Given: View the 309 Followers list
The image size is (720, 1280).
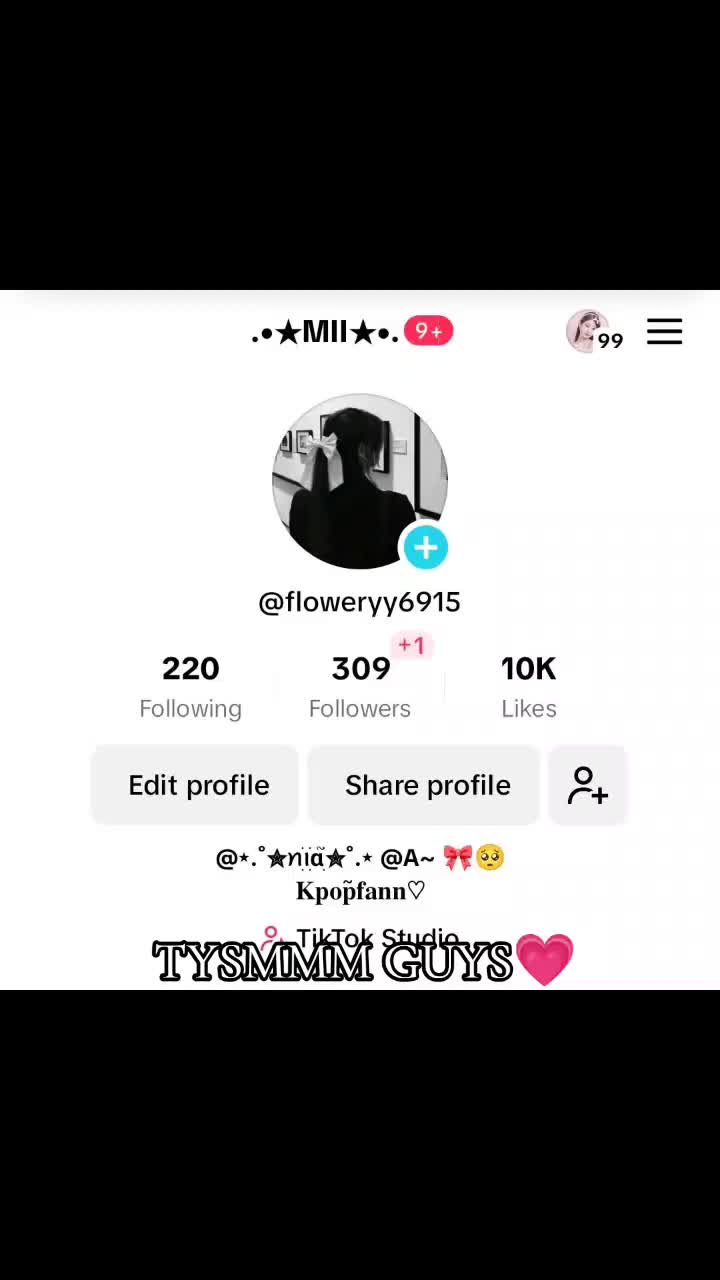Looking at the screenshot, I should click(360, 686).
